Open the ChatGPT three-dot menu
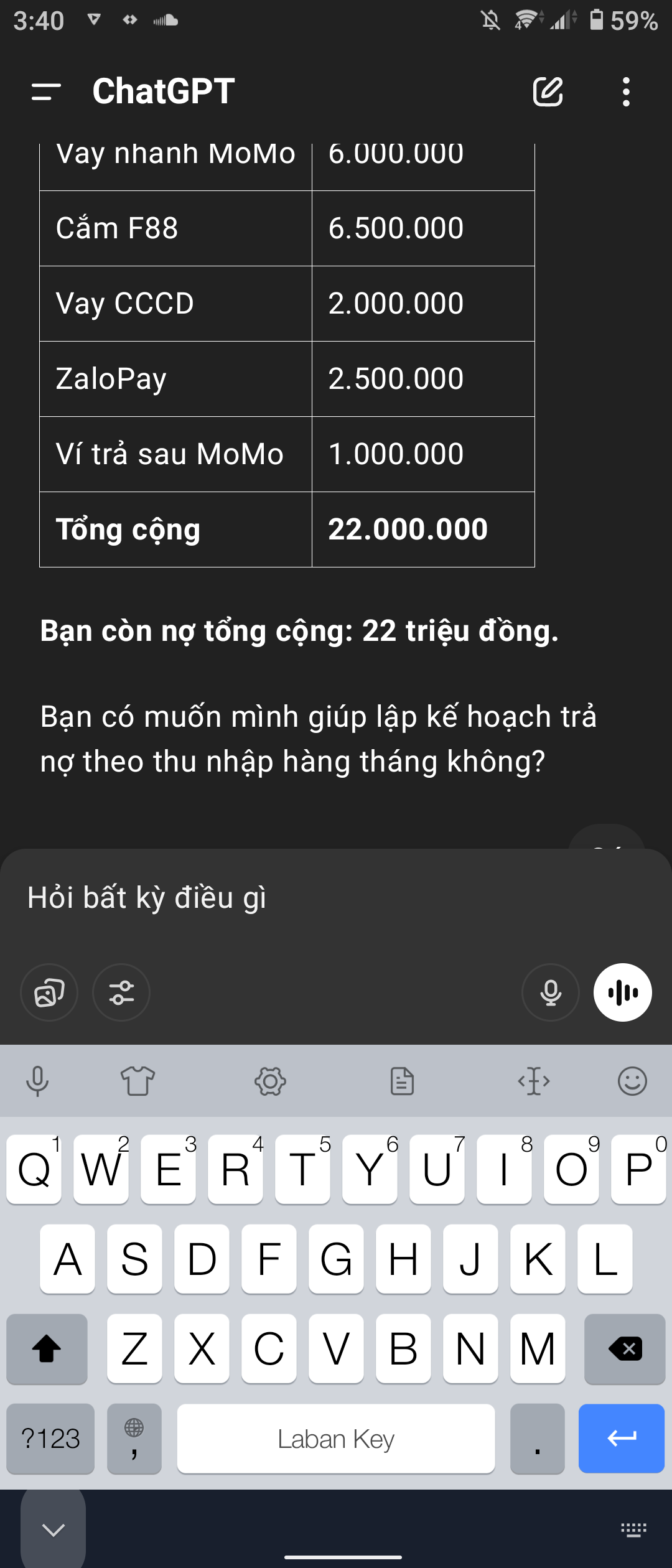 [626, 92]
